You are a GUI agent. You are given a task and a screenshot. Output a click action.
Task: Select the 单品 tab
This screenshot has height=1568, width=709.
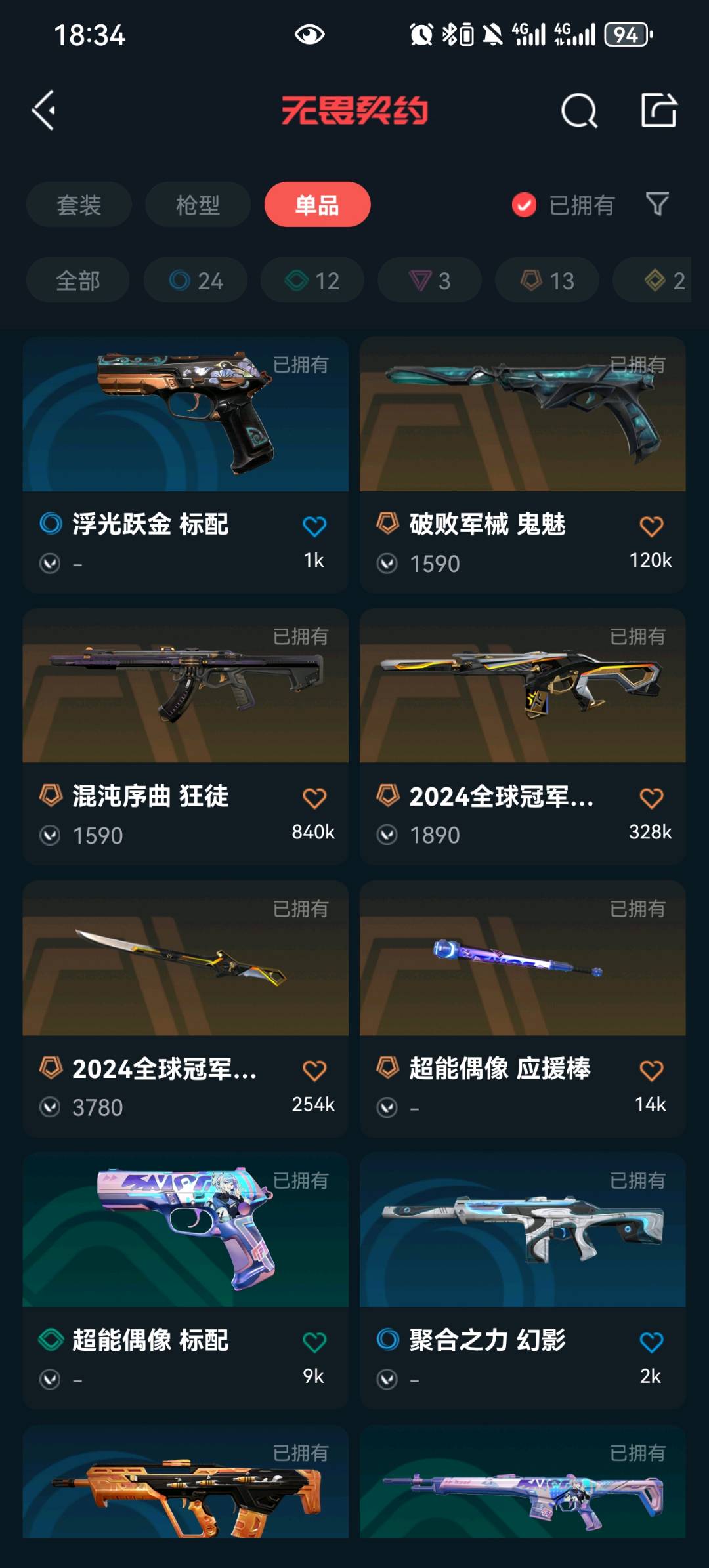click(x=317, y=205)
